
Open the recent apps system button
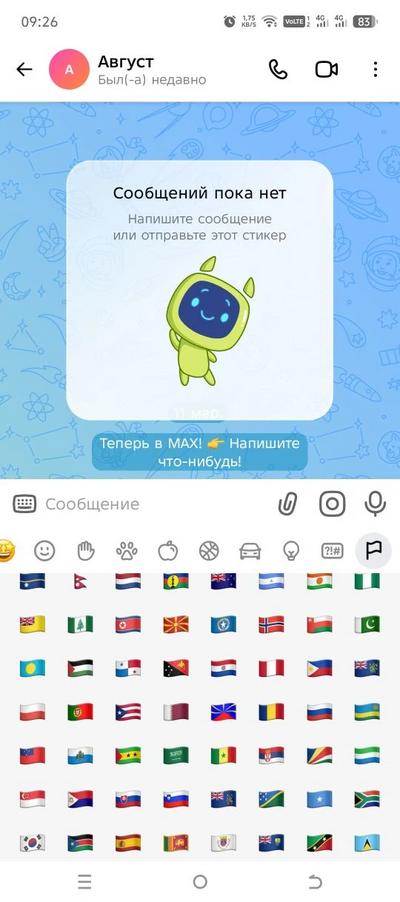point(85,881)
